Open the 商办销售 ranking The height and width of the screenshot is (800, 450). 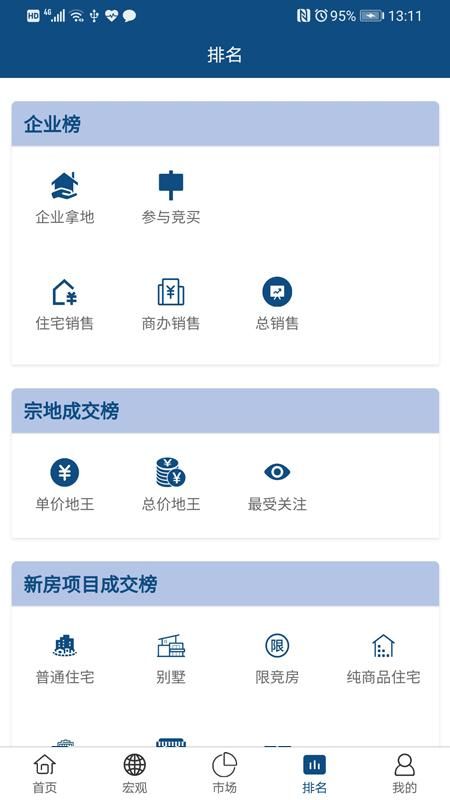pyautogui.click(x=171, y=305)
